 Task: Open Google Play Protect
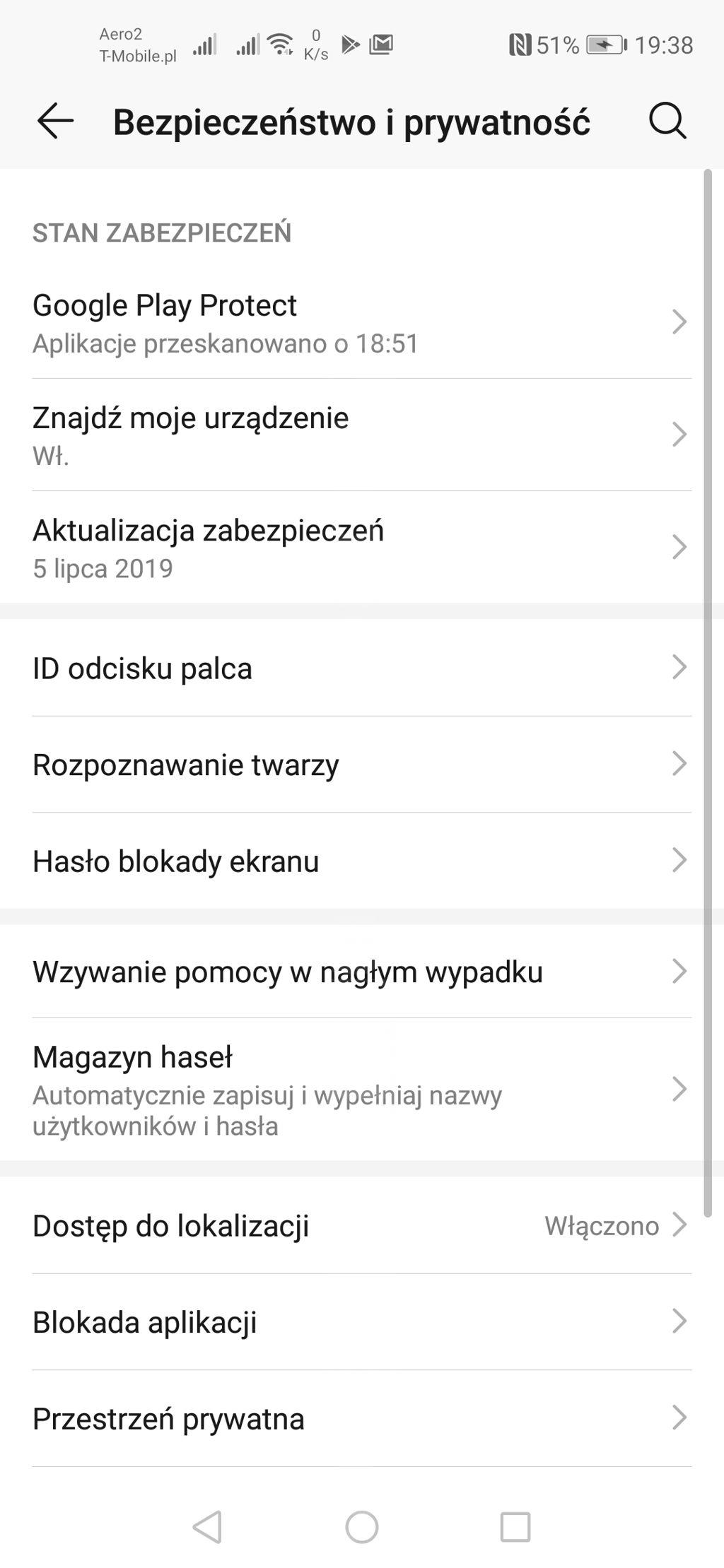click(362, 322)
